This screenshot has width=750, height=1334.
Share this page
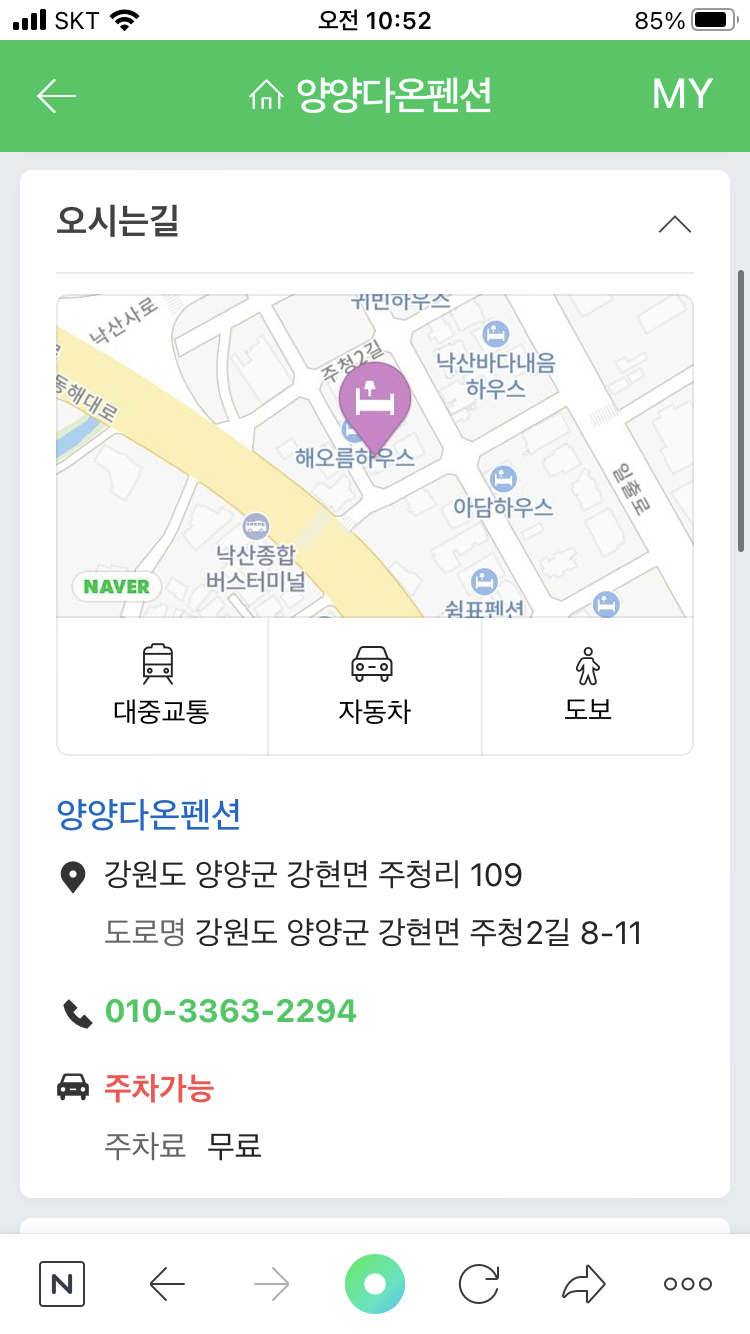[584, 1284]
